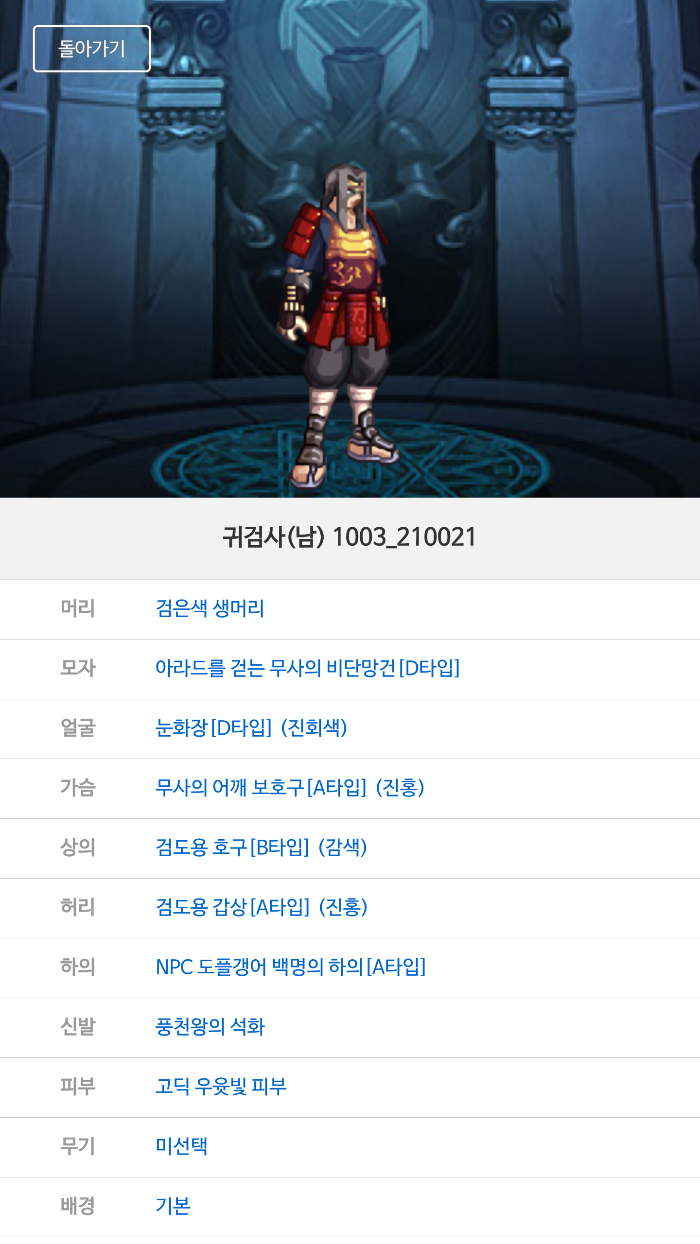Screen dimensions: 700x1244
Task: Open the 검은색 생머리 hair item link
Action: click(210, 609)
